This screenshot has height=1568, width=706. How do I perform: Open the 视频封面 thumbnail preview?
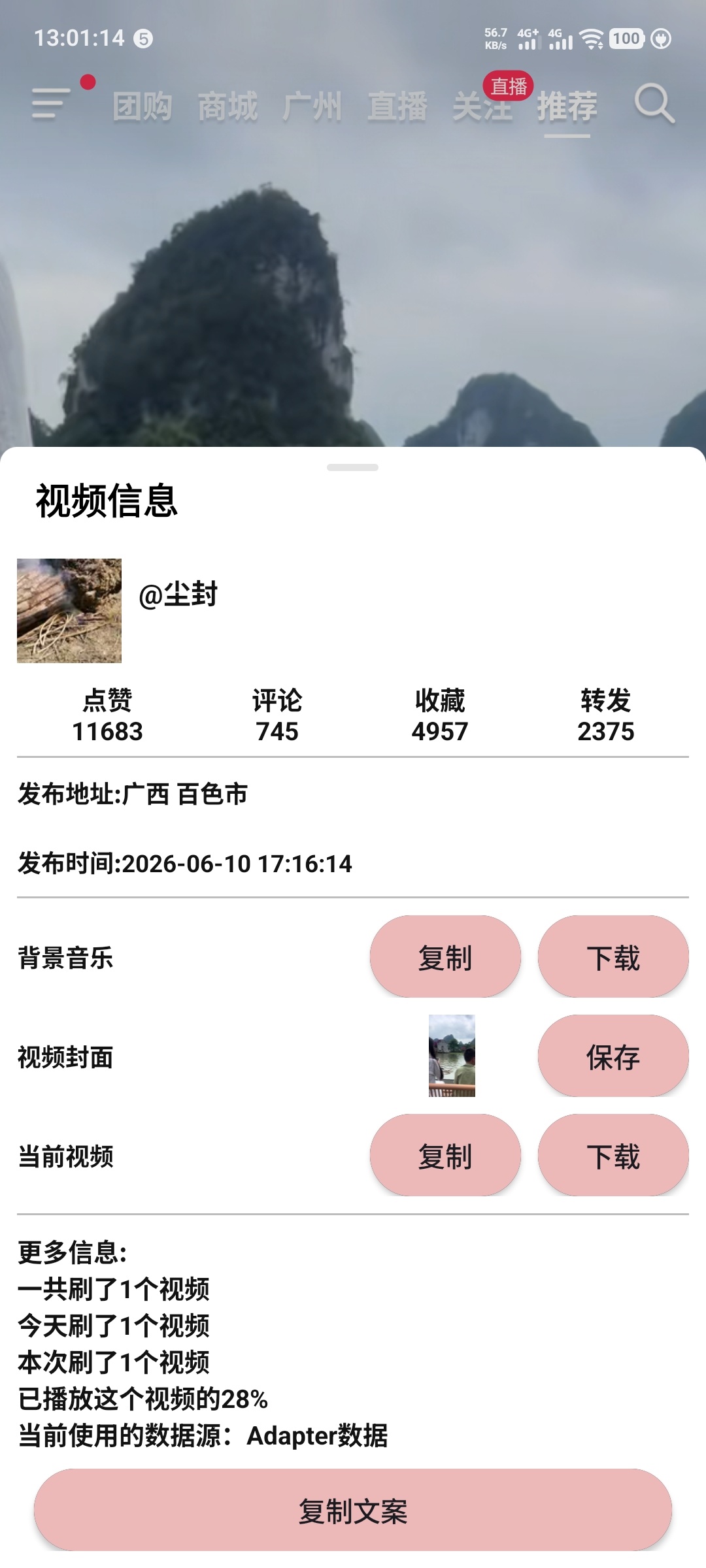(x=452, y=1056)
